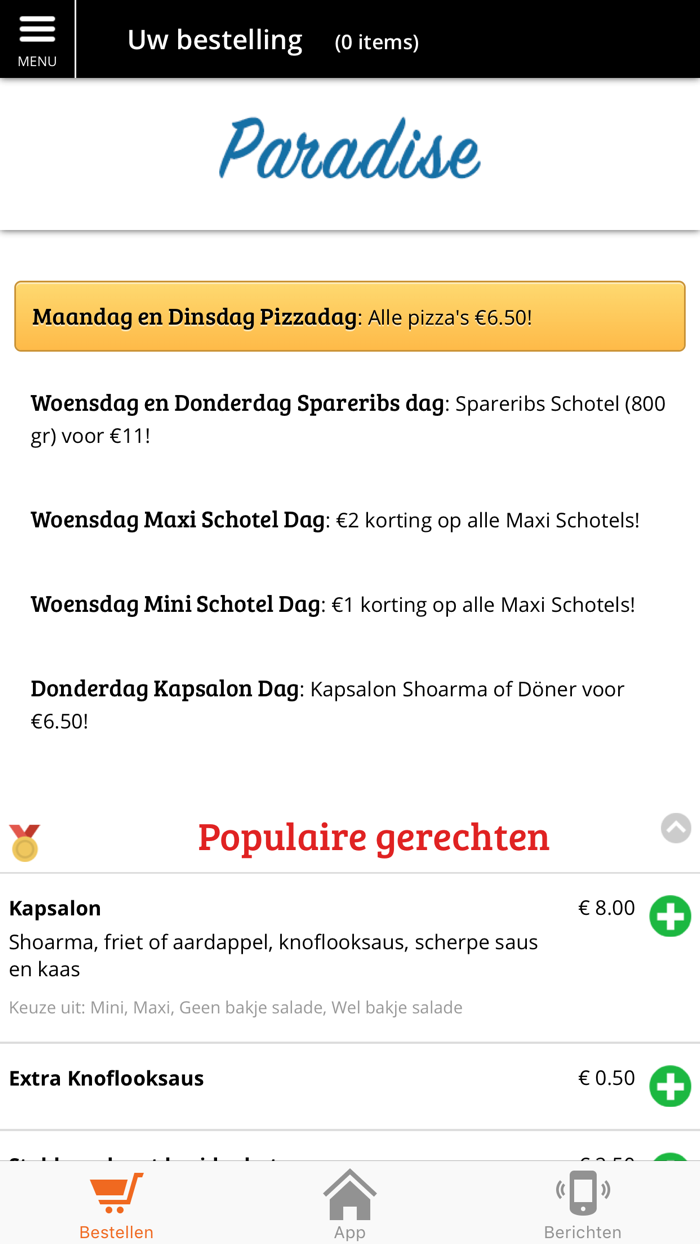Switch to the Bestellen tab
Viewport: 700px width, 1244px height.
coord(116,1203)
